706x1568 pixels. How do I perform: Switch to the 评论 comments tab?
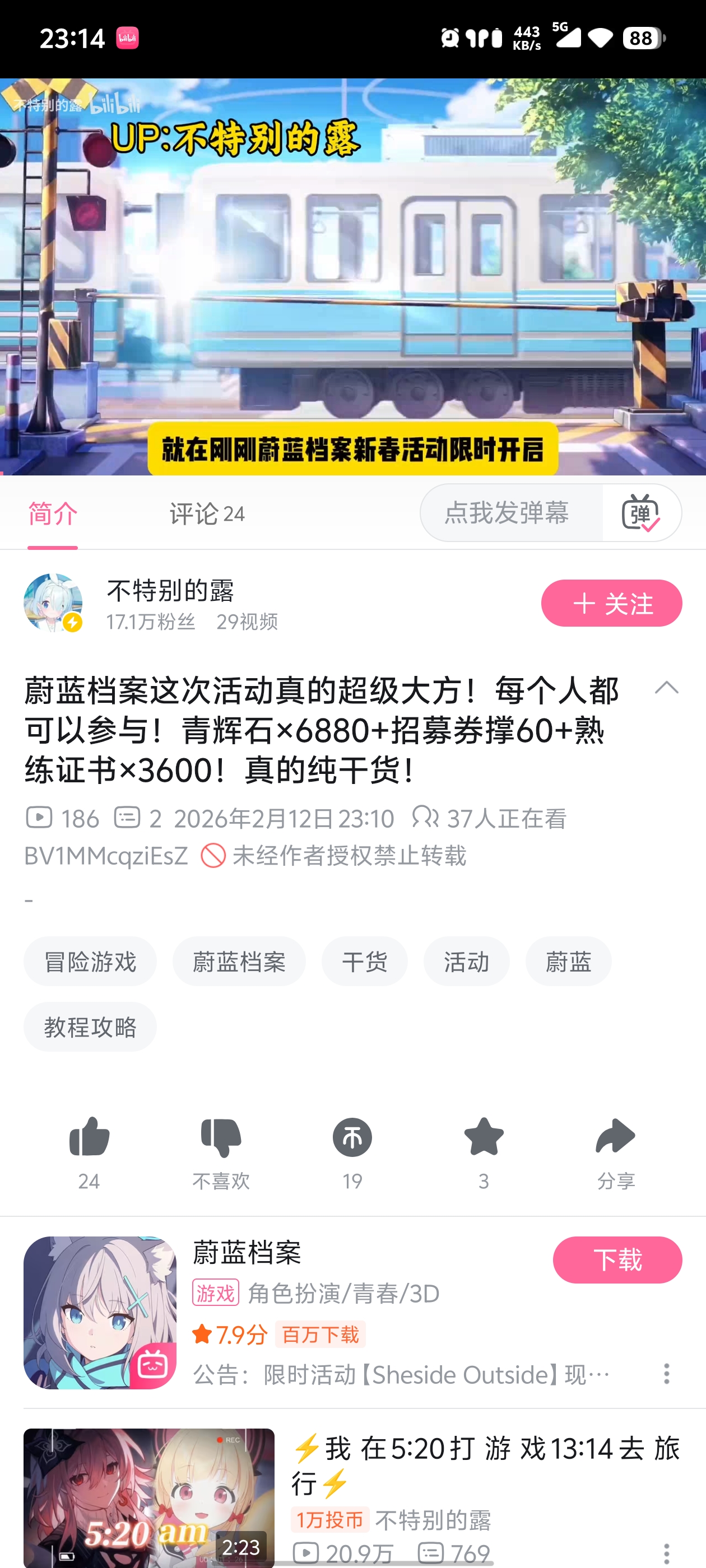tap(207, 513)
